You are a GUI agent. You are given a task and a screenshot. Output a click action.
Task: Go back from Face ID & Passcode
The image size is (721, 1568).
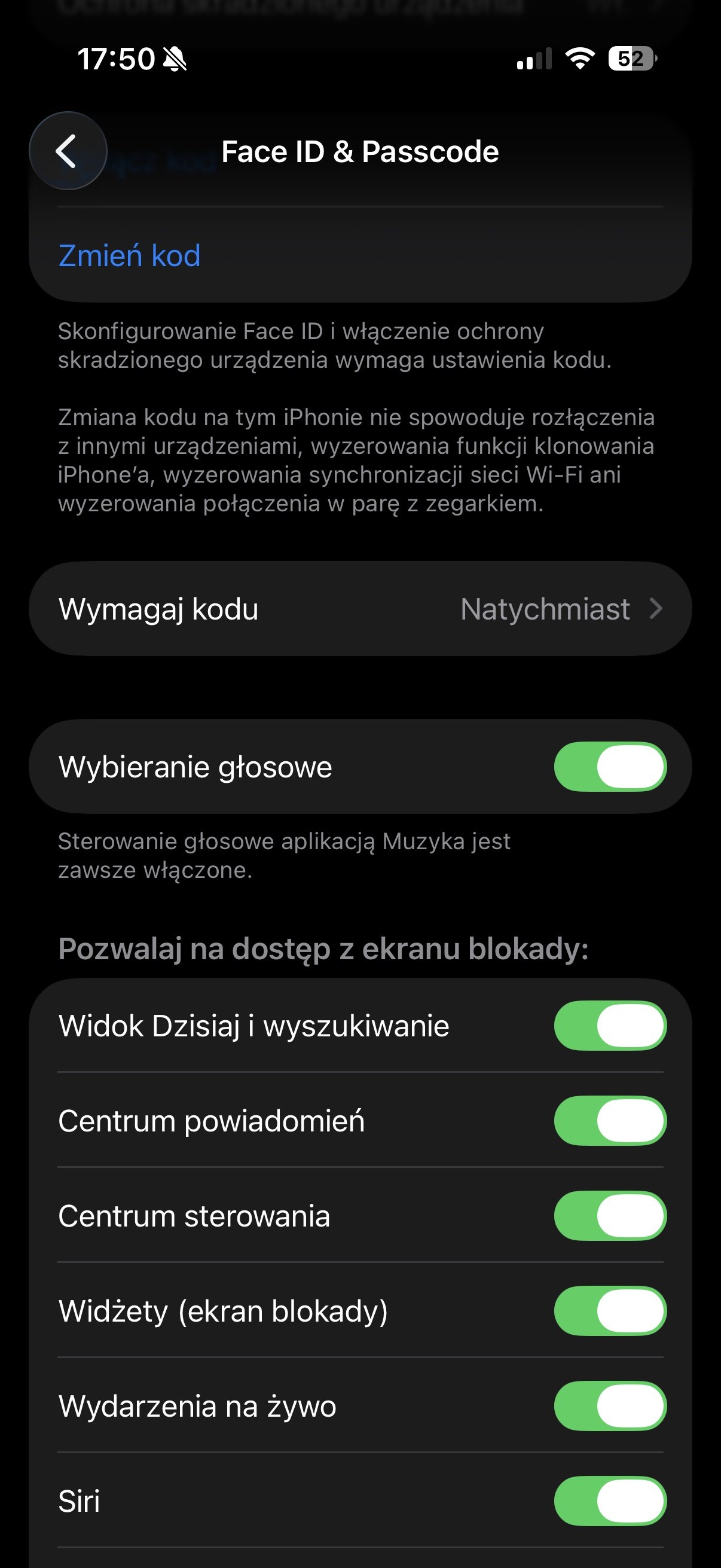[x=68, y=151]
